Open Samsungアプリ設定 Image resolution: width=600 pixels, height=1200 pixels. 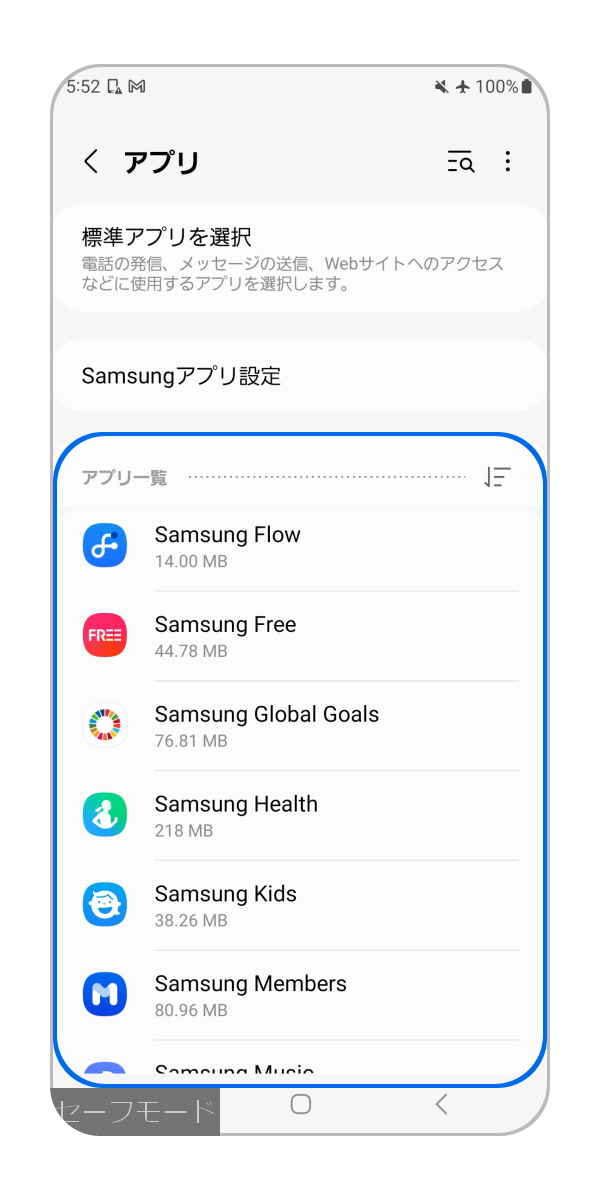[300, 376]
